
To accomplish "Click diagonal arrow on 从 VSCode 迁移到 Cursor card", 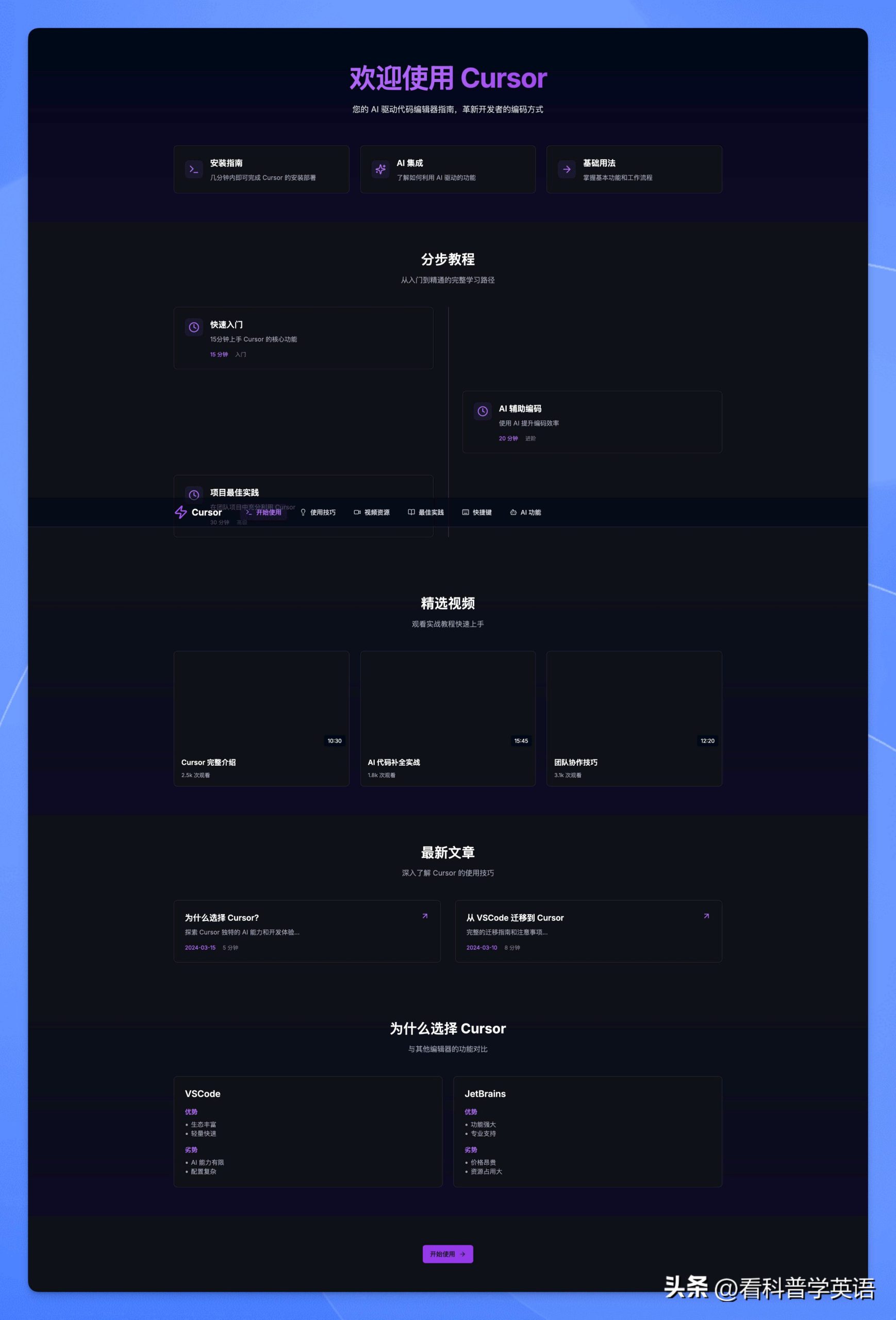I will point(706,916).
